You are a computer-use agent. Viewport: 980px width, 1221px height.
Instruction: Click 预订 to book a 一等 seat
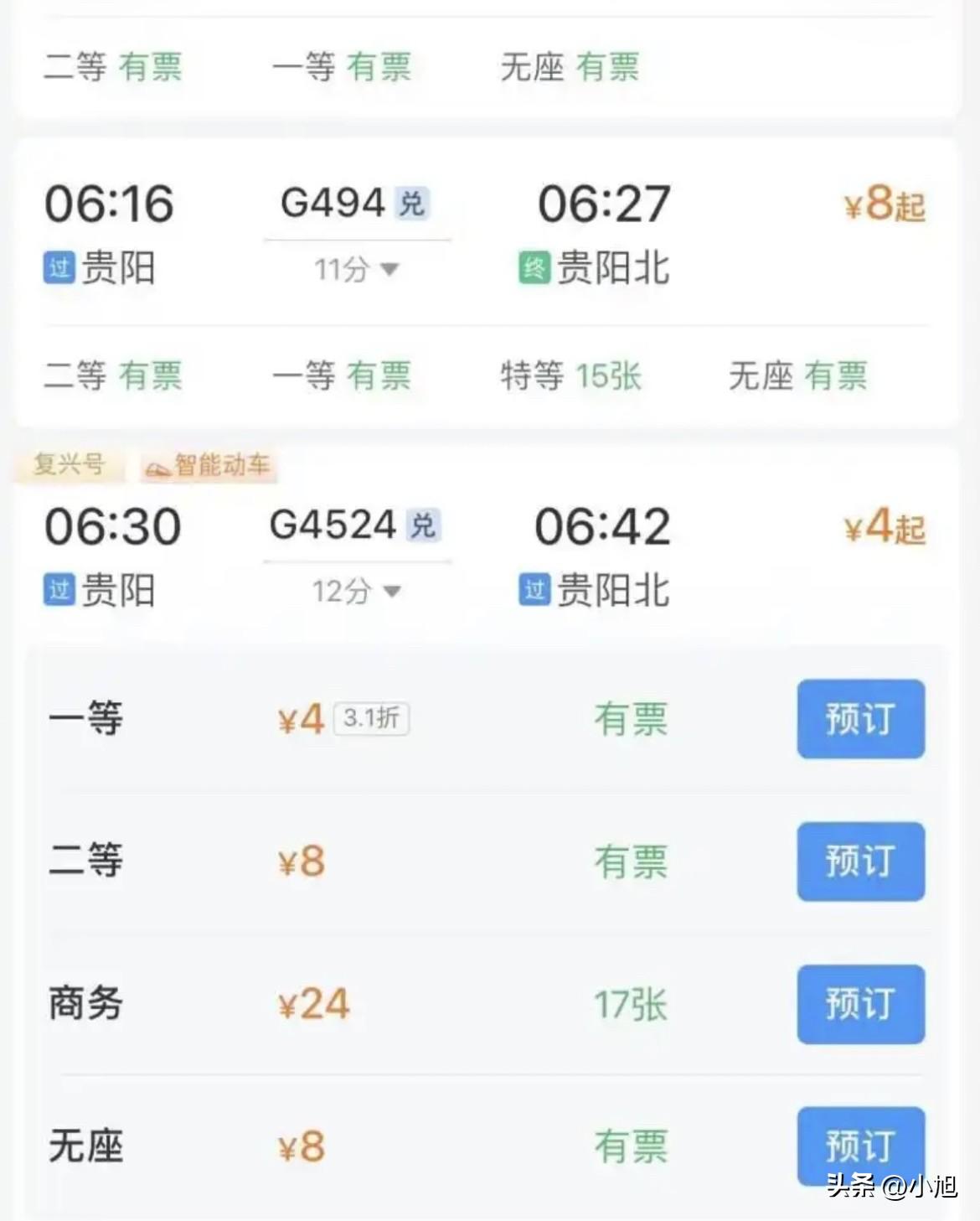[861, 719]
